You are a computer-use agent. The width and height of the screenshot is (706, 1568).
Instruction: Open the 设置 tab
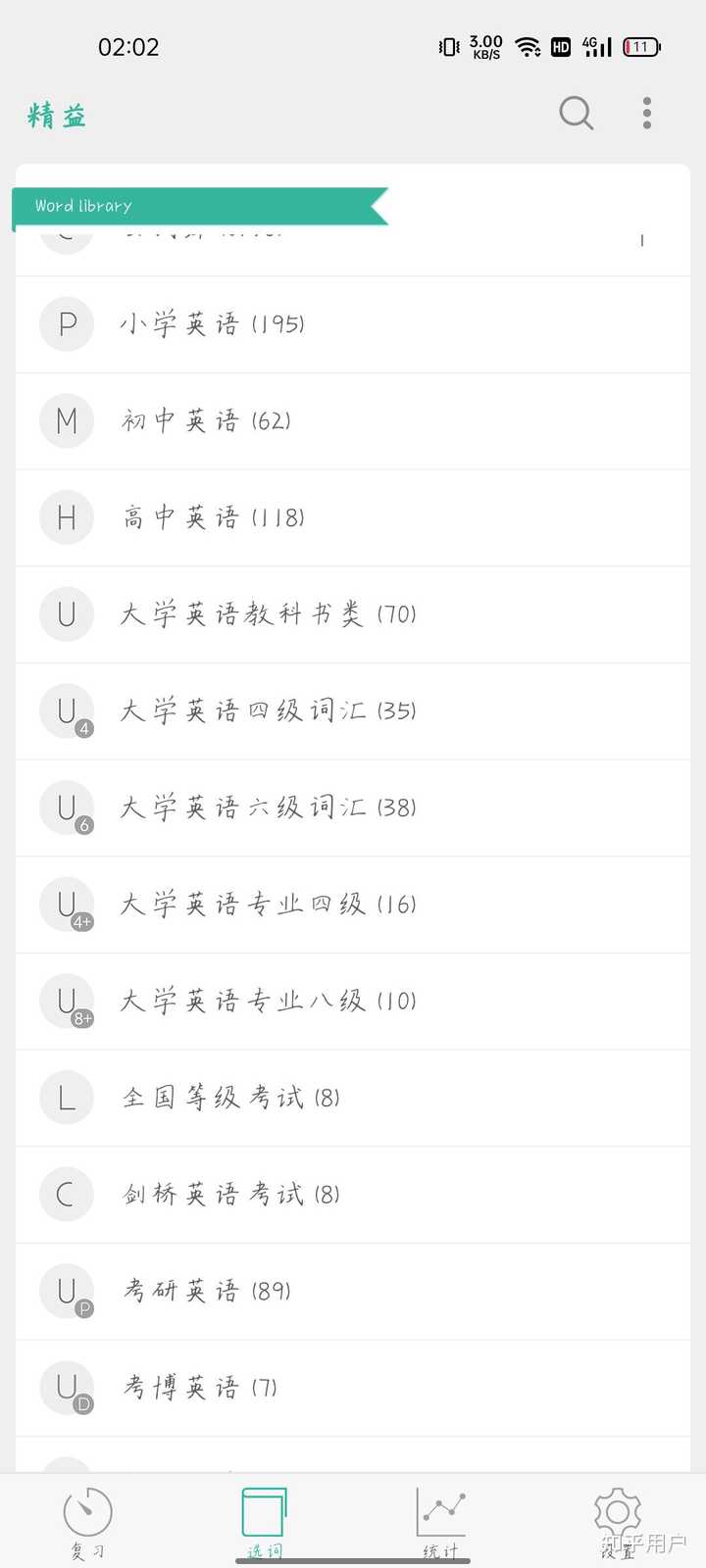coord(618,1521)
